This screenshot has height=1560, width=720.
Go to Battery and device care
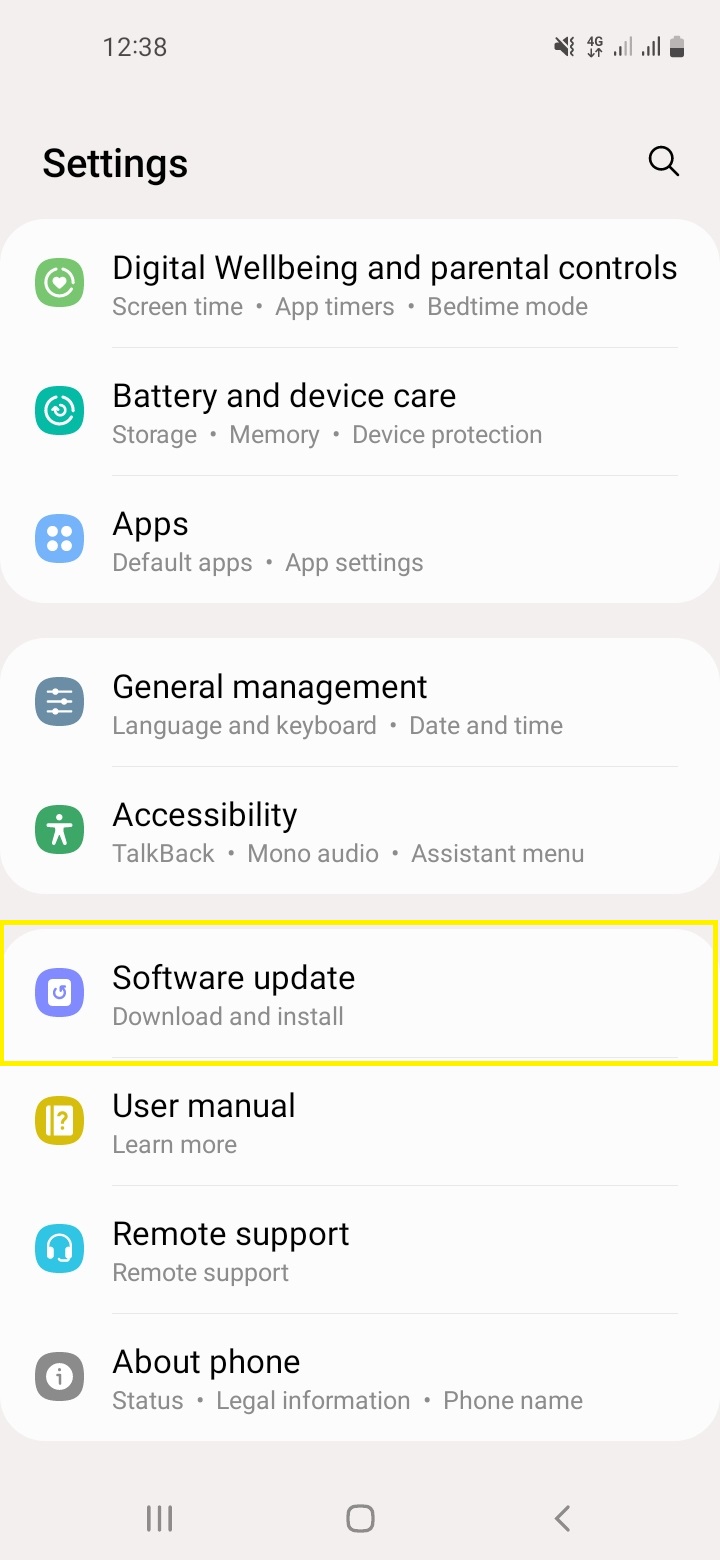[x=360, y=412]
